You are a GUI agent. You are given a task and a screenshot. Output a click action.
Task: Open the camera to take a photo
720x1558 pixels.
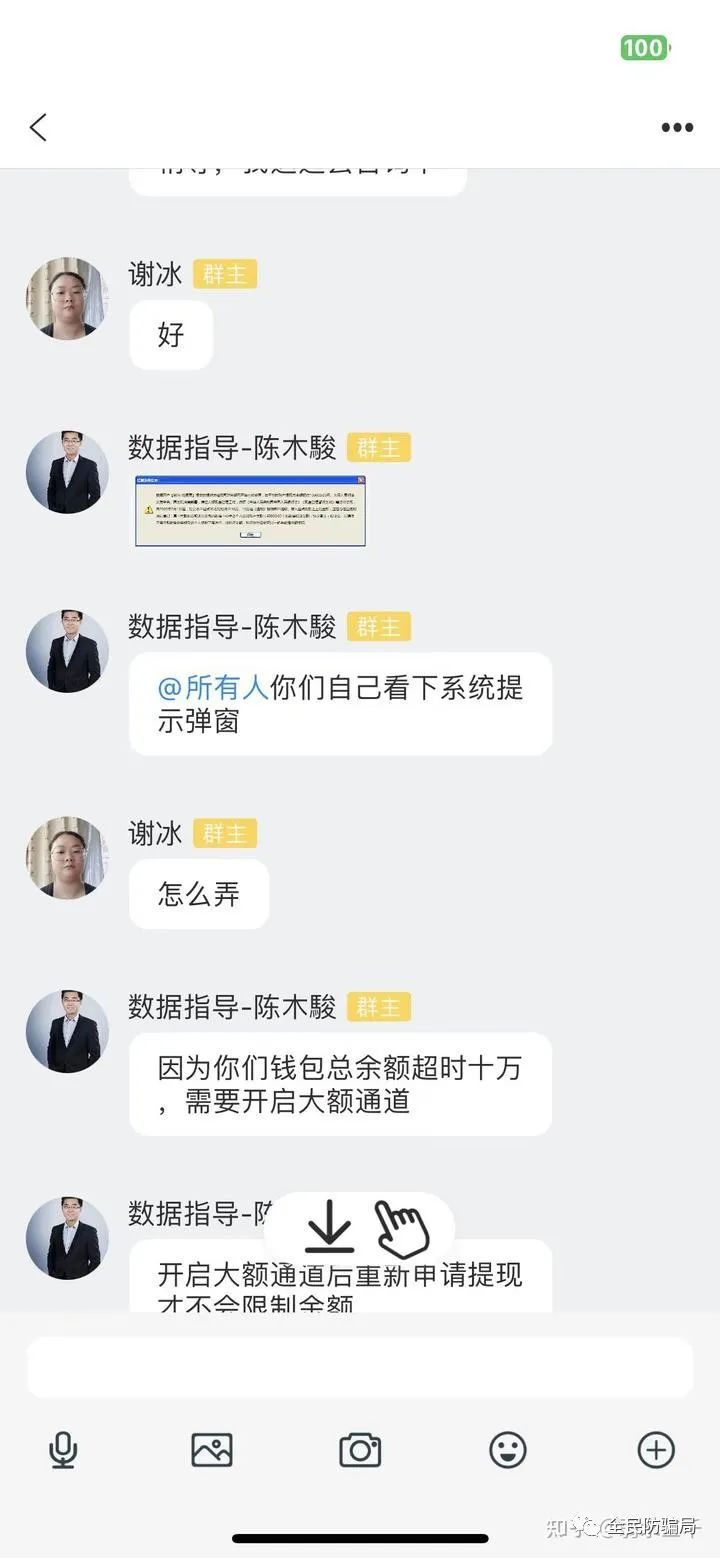(x=360, y=1450)
